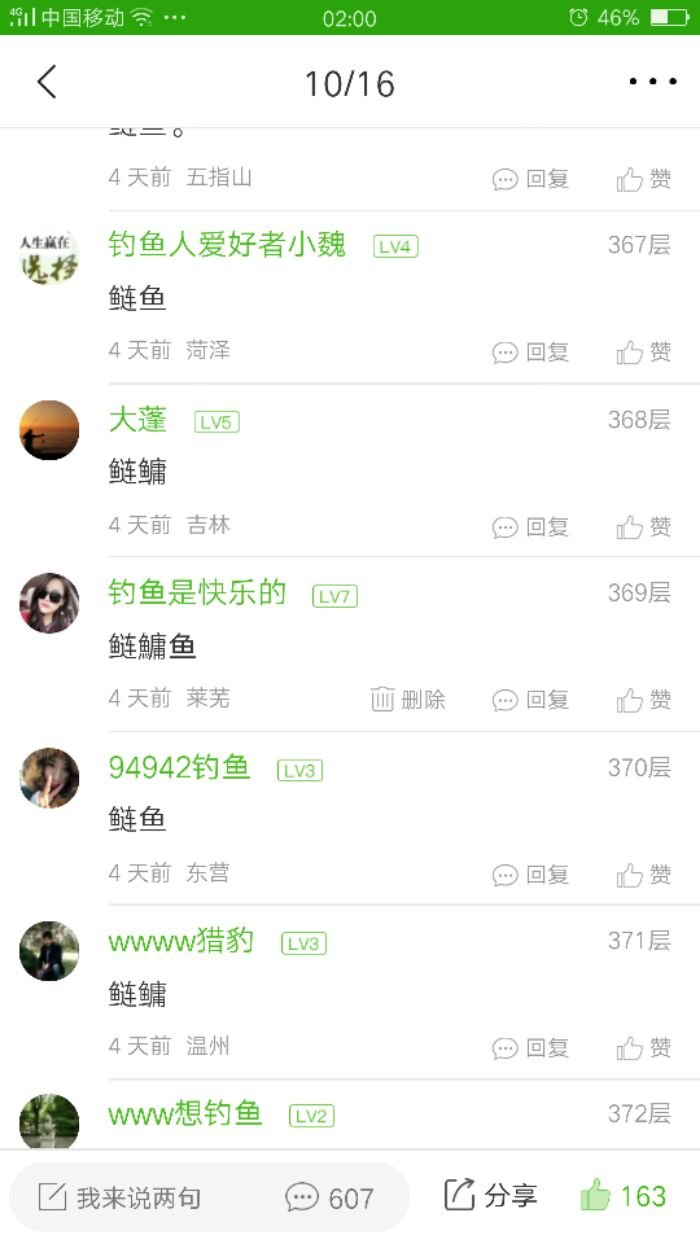Like the post with 163 likes

[623, 1195]
